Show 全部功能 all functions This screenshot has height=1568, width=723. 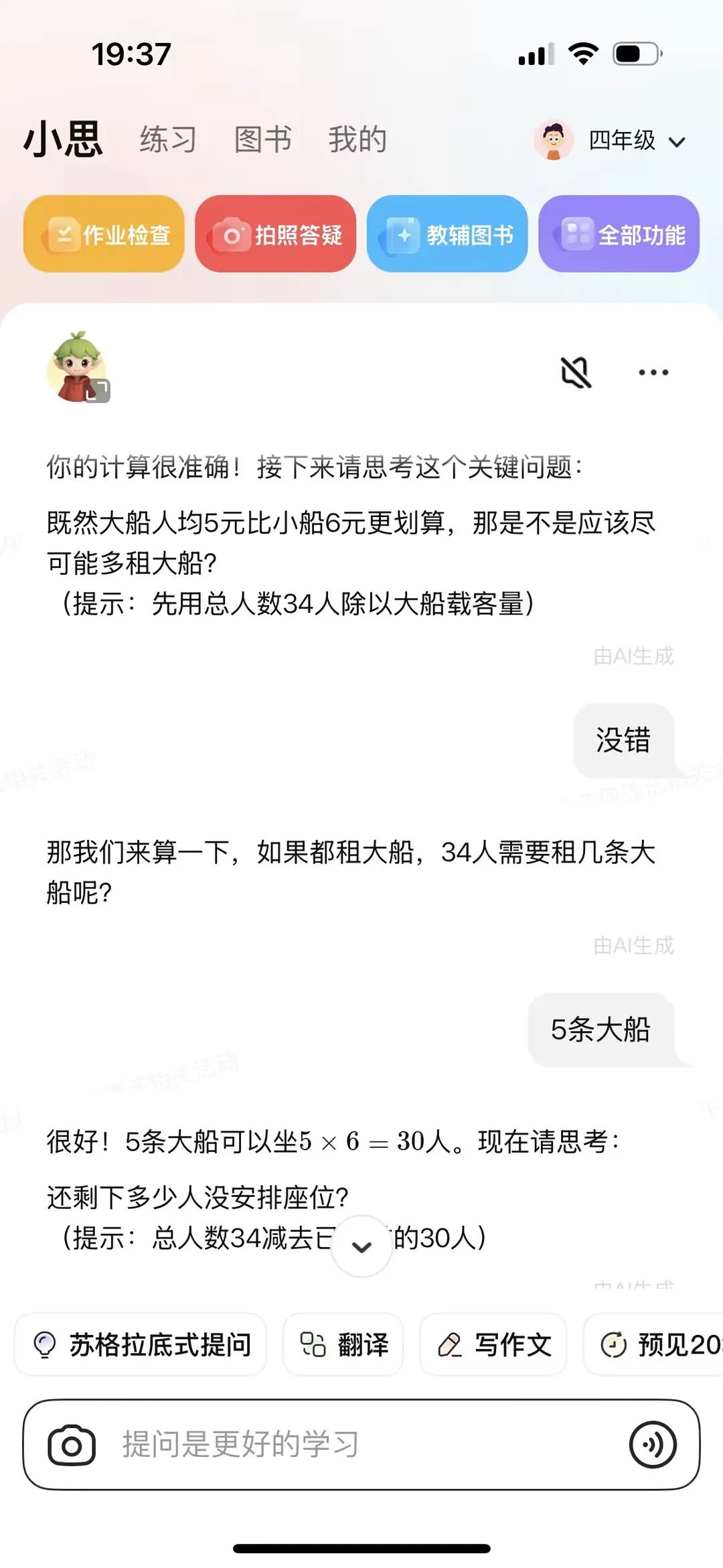[x=619, y=234]
